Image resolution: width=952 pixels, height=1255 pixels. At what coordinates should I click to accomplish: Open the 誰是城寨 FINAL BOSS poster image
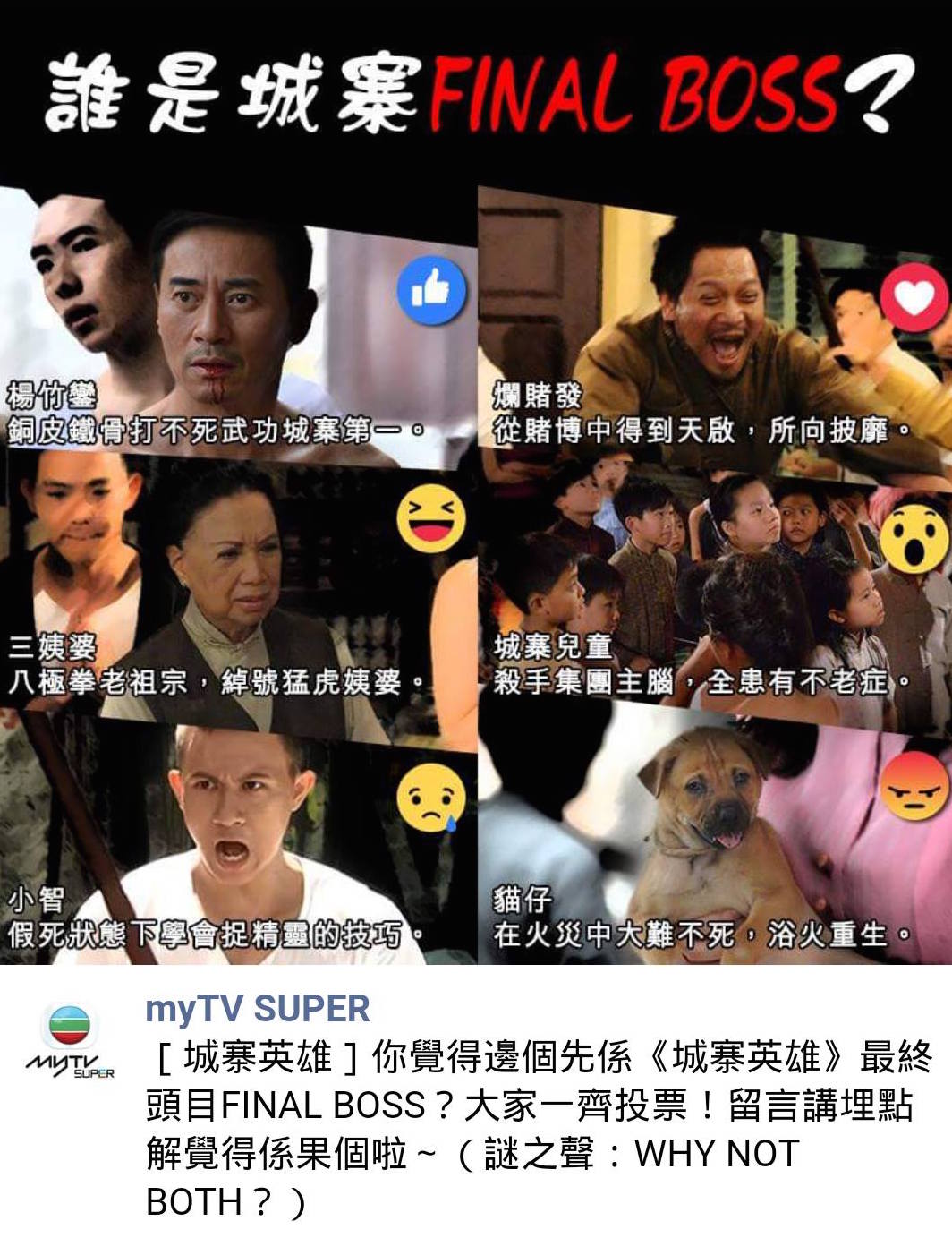(x=476, y=483)
